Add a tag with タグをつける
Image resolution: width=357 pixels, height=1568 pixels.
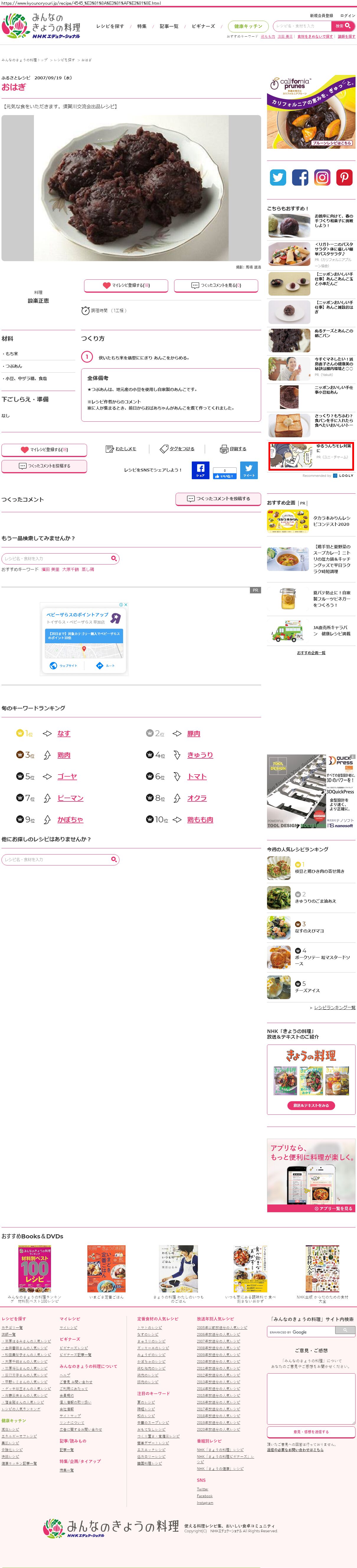pyautogui.click(x=177, y=449)
